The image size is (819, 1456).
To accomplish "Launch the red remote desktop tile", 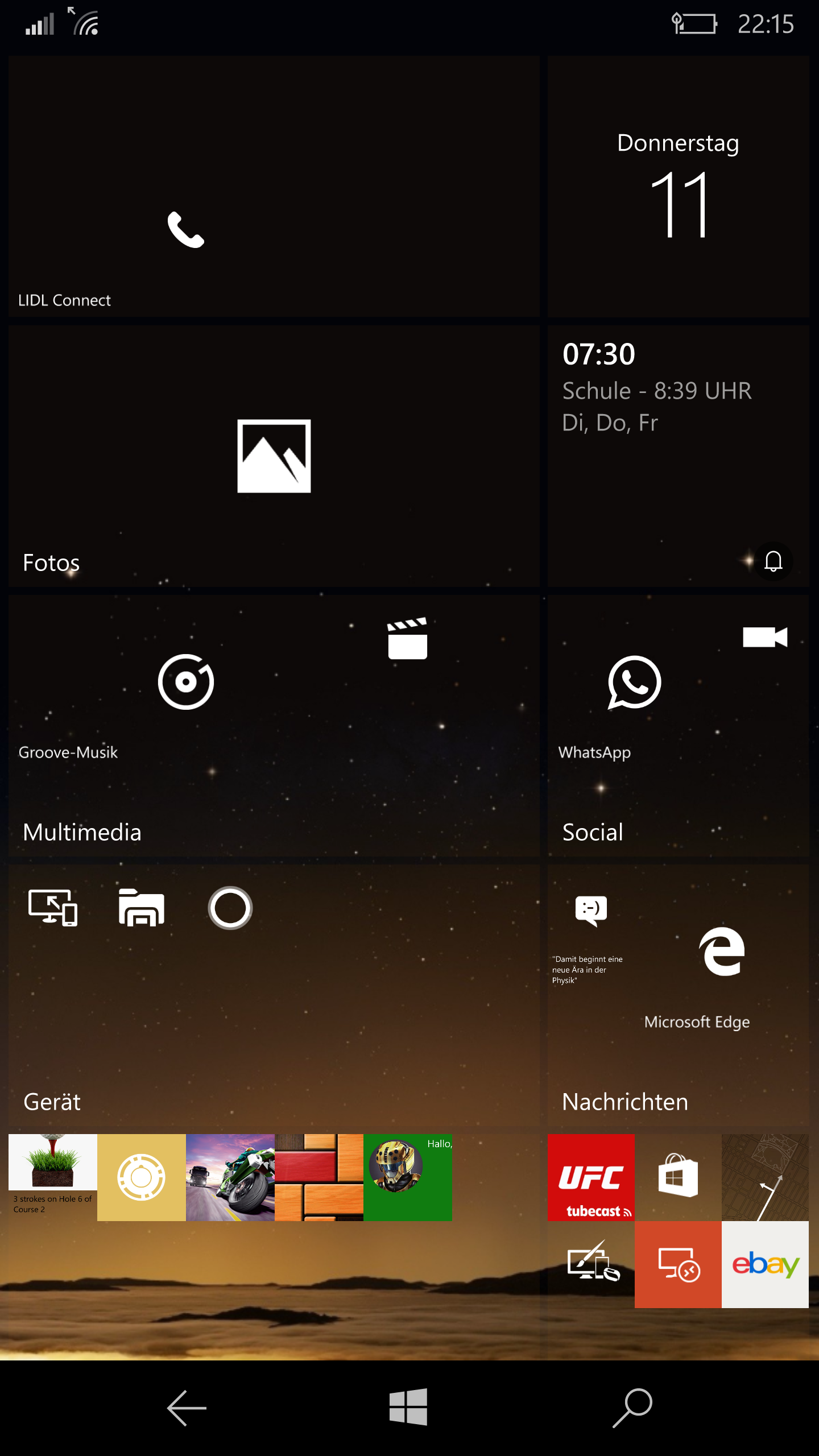I will coord(678,1264).
